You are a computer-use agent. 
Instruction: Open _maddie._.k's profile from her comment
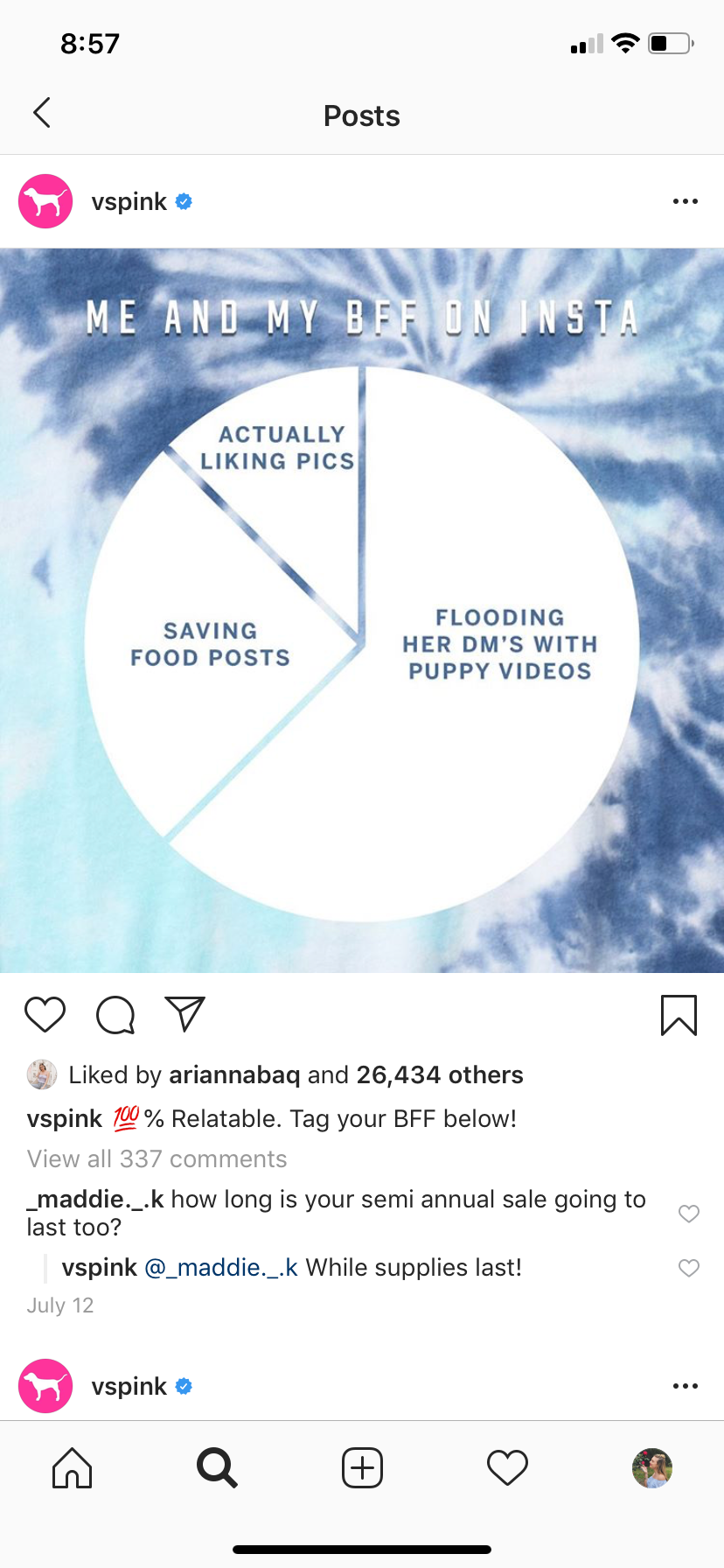(95, 1199)
